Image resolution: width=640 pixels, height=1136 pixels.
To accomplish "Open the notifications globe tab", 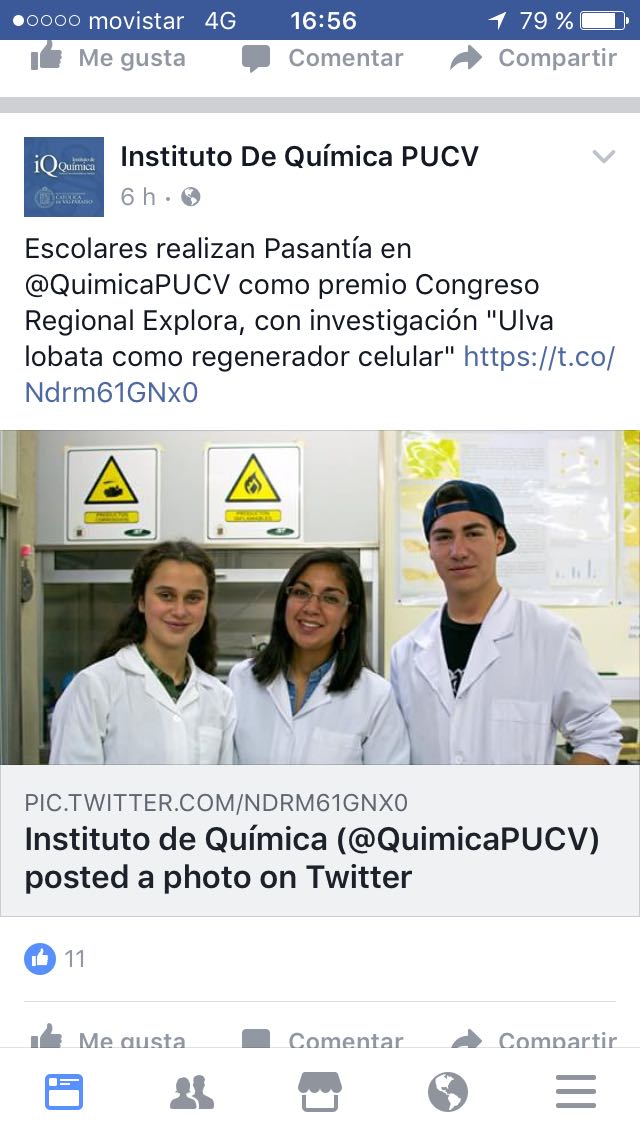I will click(448, 1092).
